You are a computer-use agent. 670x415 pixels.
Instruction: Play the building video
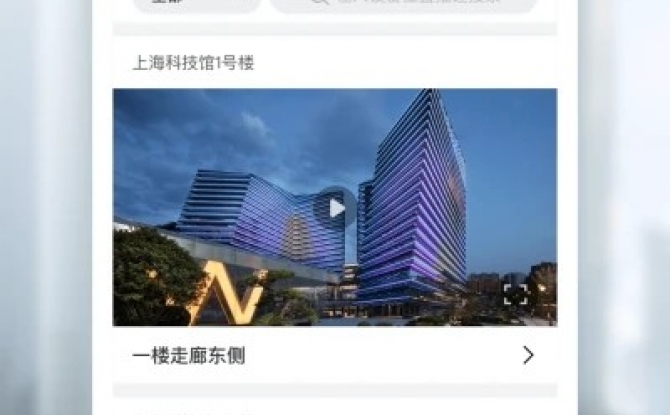(x=336, y=207)
